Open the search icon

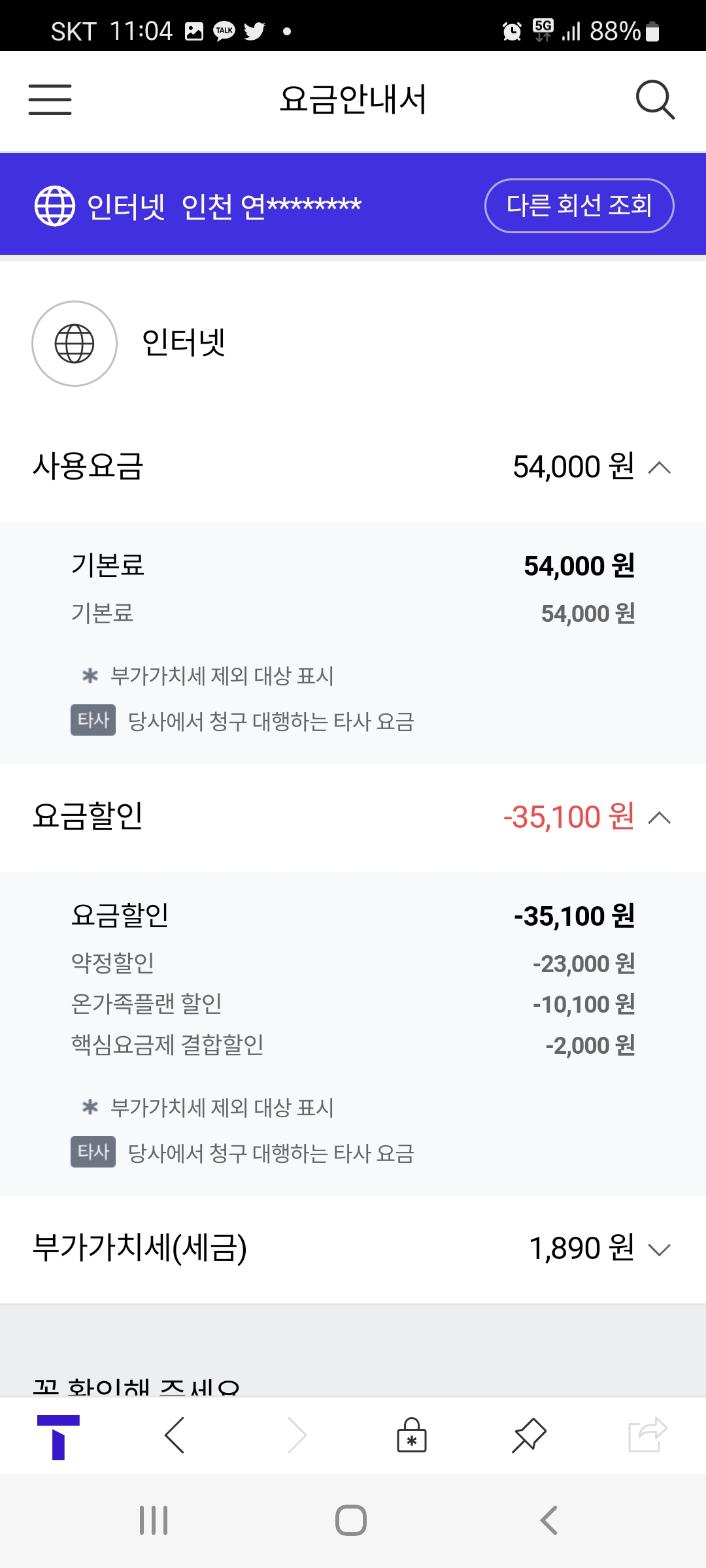pos(655,100)
